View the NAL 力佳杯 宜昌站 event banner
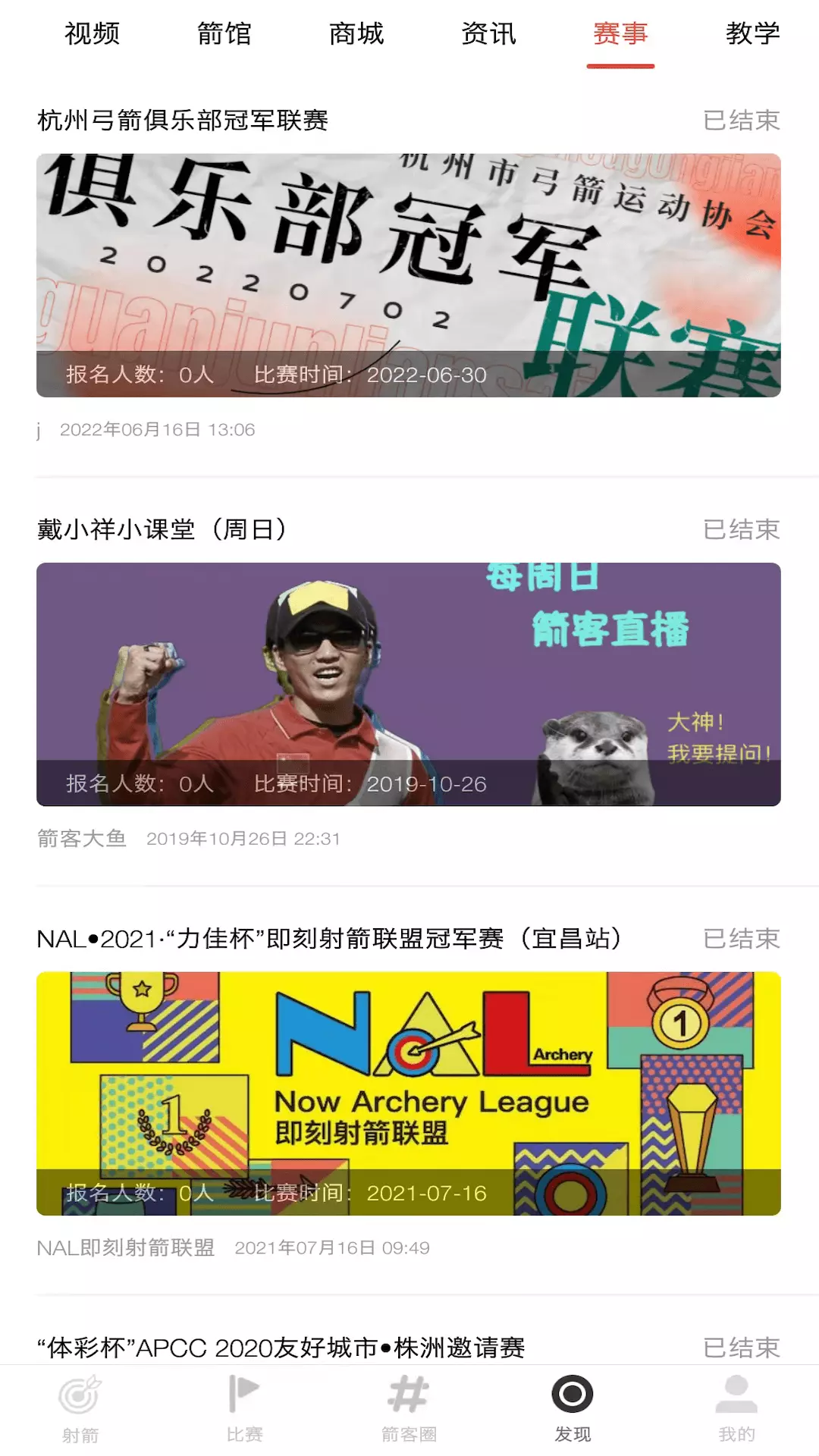 tap(409, 1094)
